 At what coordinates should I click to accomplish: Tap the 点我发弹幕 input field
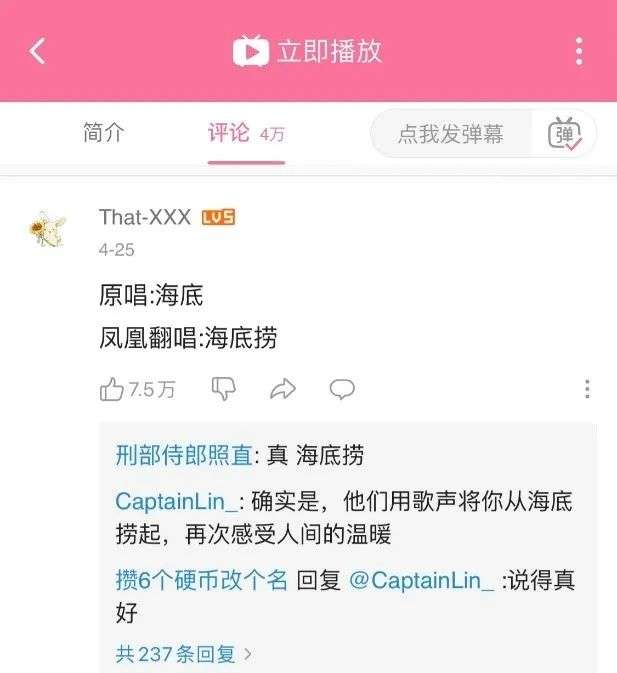pyautogui.click(x=450, y=134)
